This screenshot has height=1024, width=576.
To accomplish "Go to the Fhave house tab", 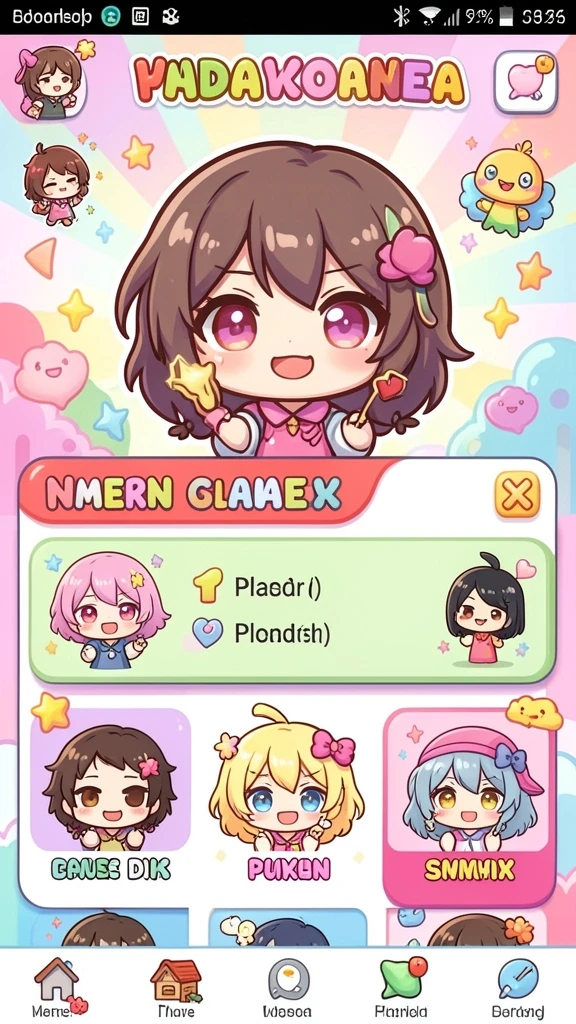I will click(176, 985).
